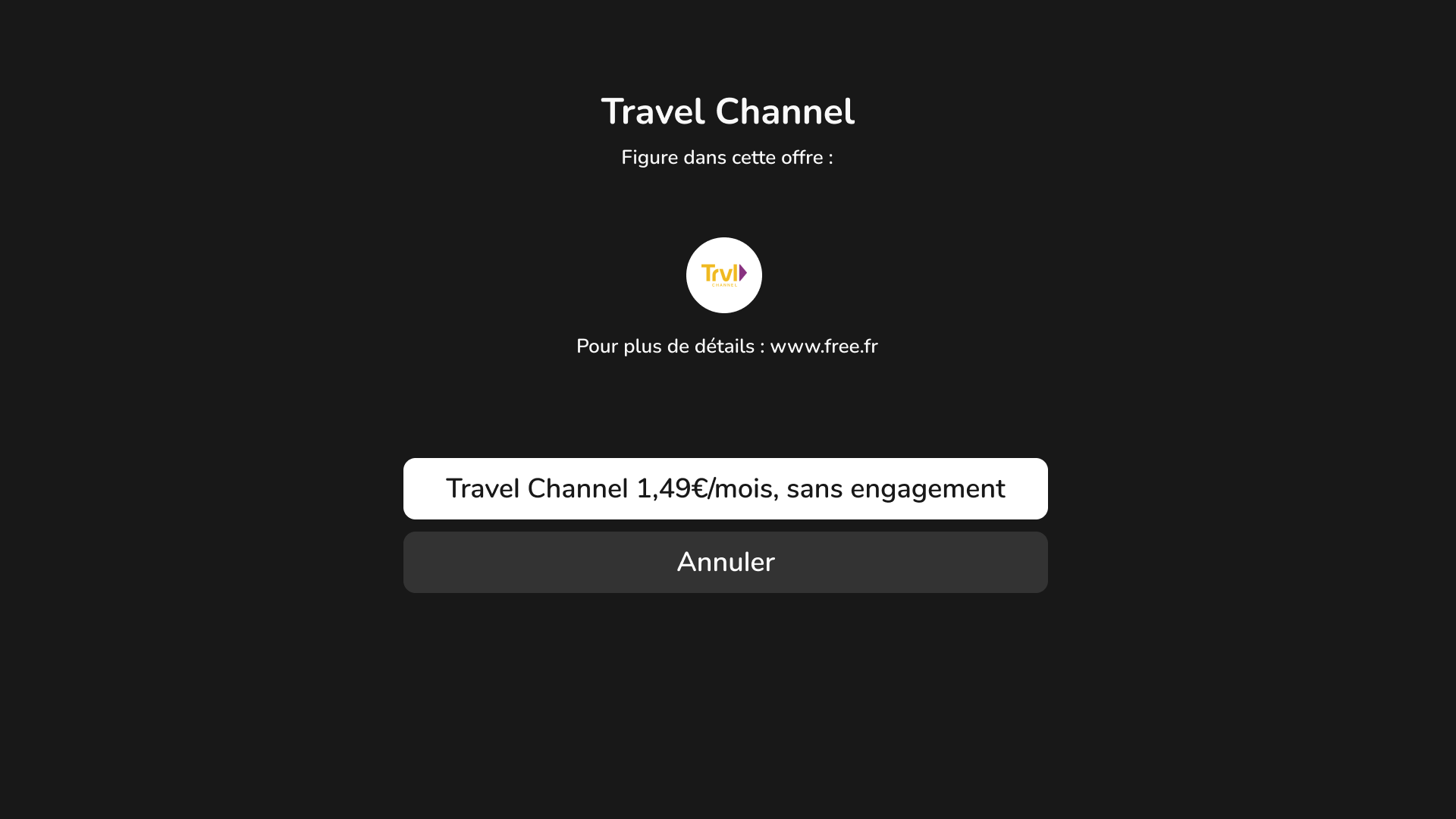Tap Annuler to cancel

[725, 562]
